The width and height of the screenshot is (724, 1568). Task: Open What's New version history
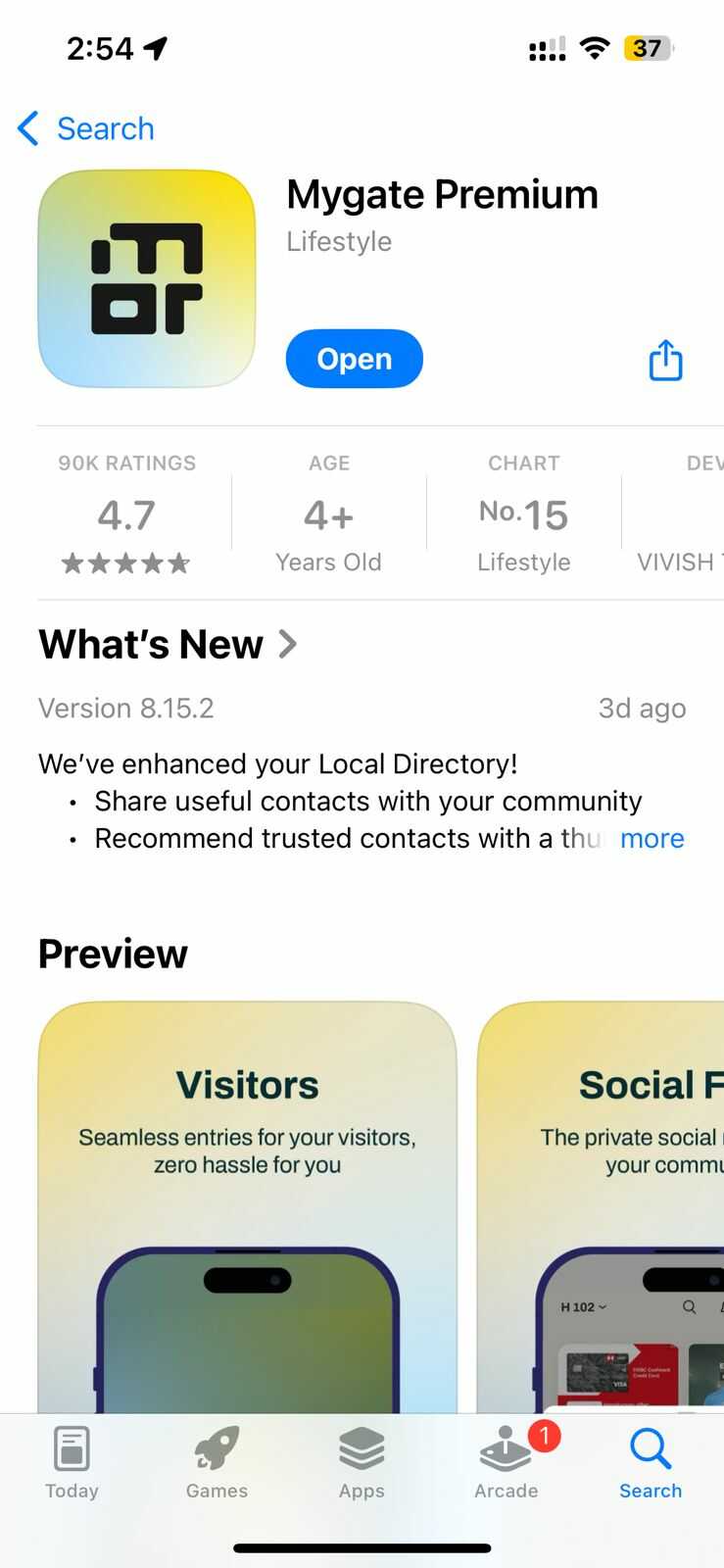pyautogui.click(x=168, y=645)
